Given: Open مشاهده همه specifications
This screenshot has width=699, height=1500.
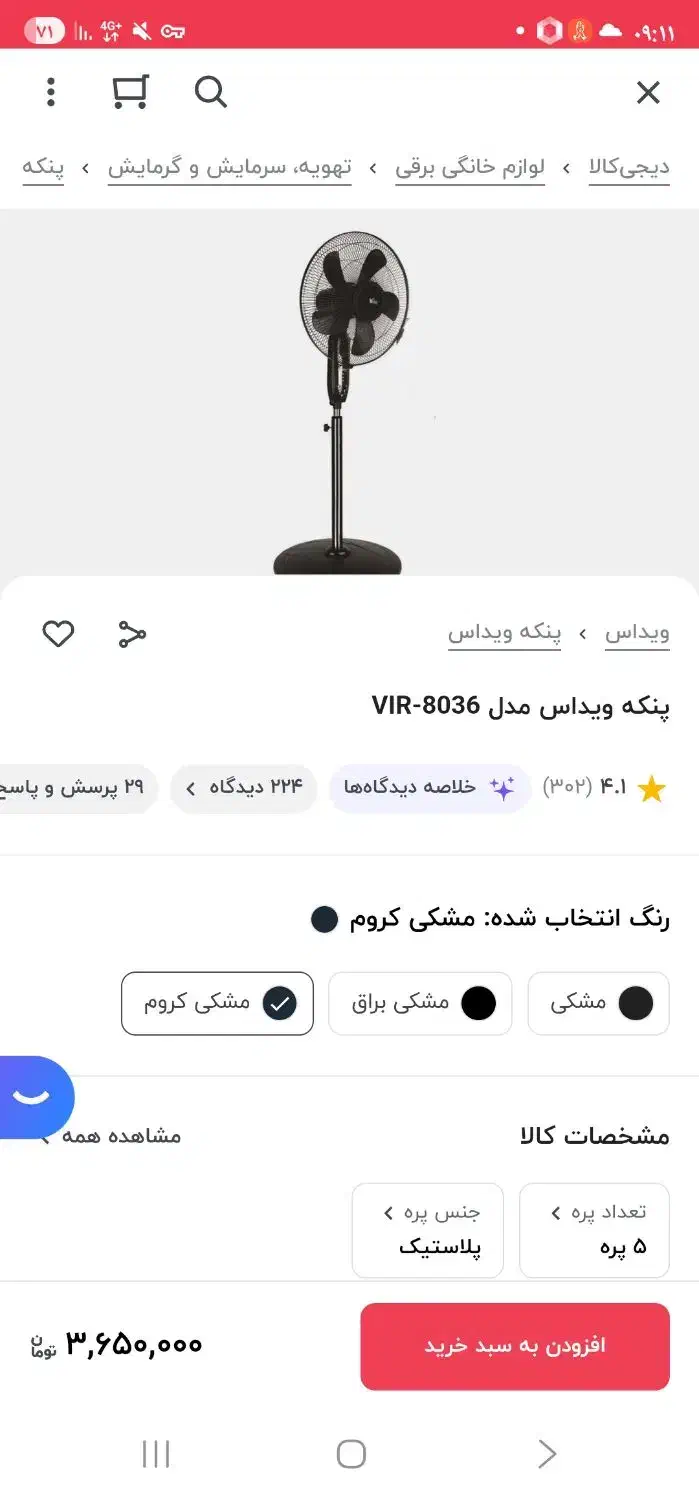Looking at the screenshot, I should 120,1136.
